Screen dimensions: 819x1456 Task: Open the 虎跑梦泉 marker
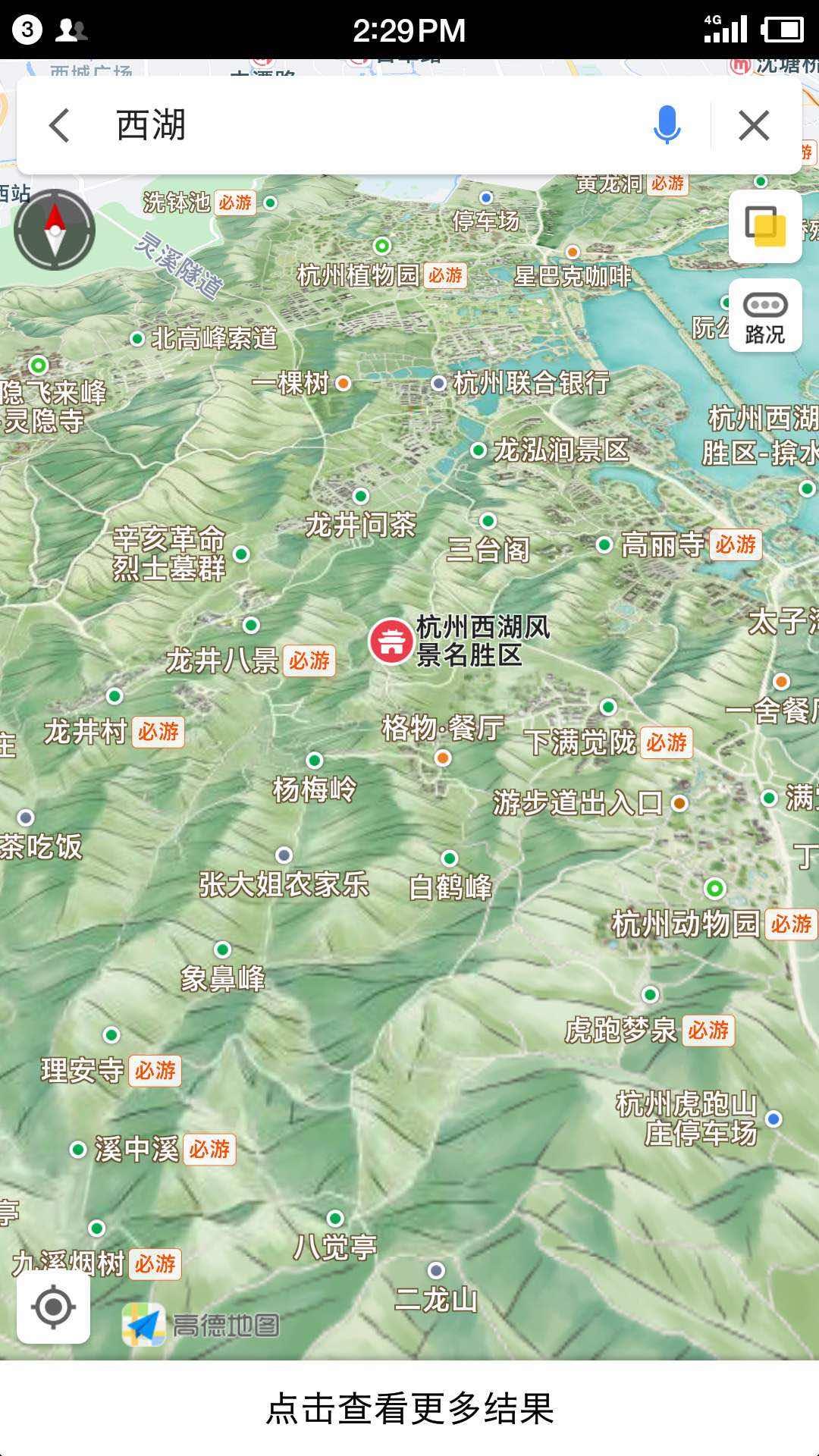click(620, 1030)
